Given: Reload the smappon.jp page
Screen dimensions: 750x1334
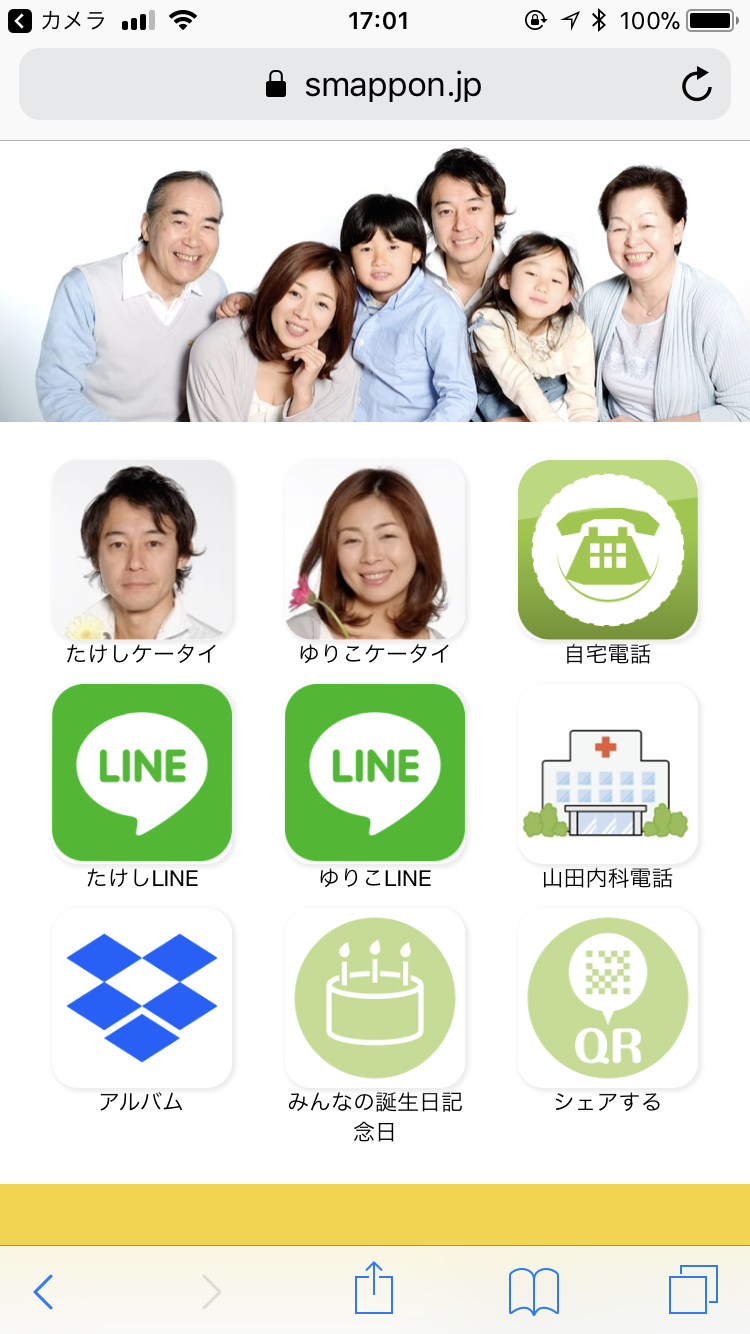Looking at the screenshot, I should point(696,86).
